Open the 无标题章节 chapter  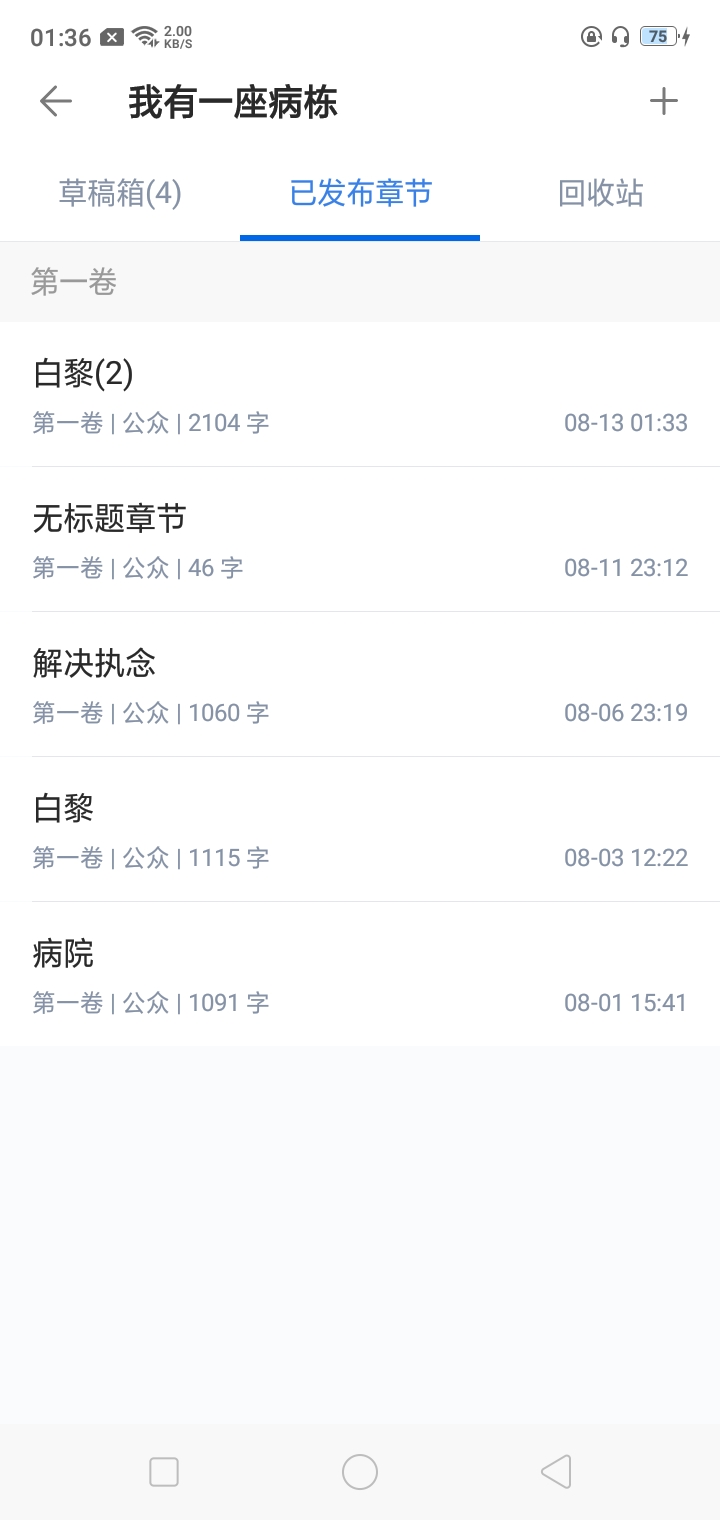pos(360,540)
